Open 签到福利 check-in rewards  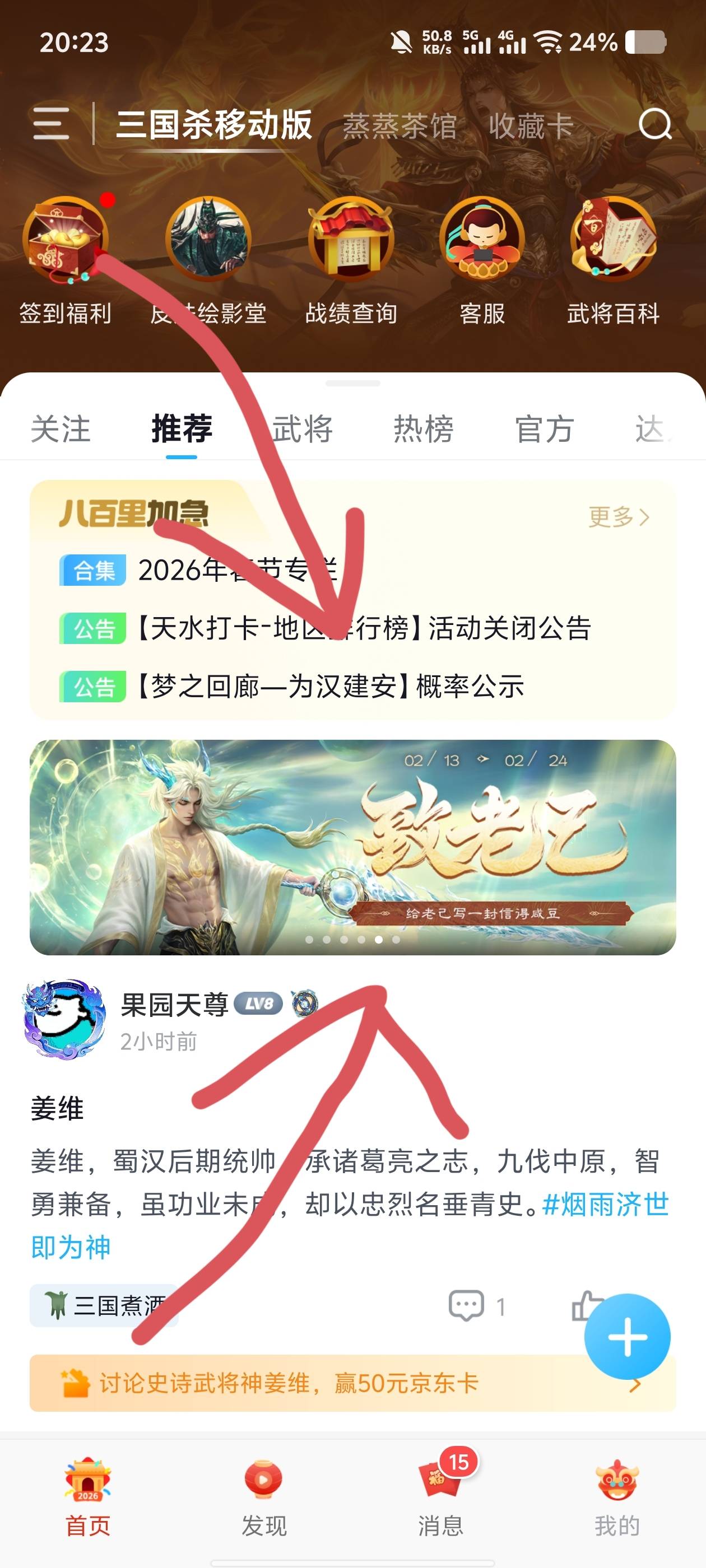click(65, 240)
